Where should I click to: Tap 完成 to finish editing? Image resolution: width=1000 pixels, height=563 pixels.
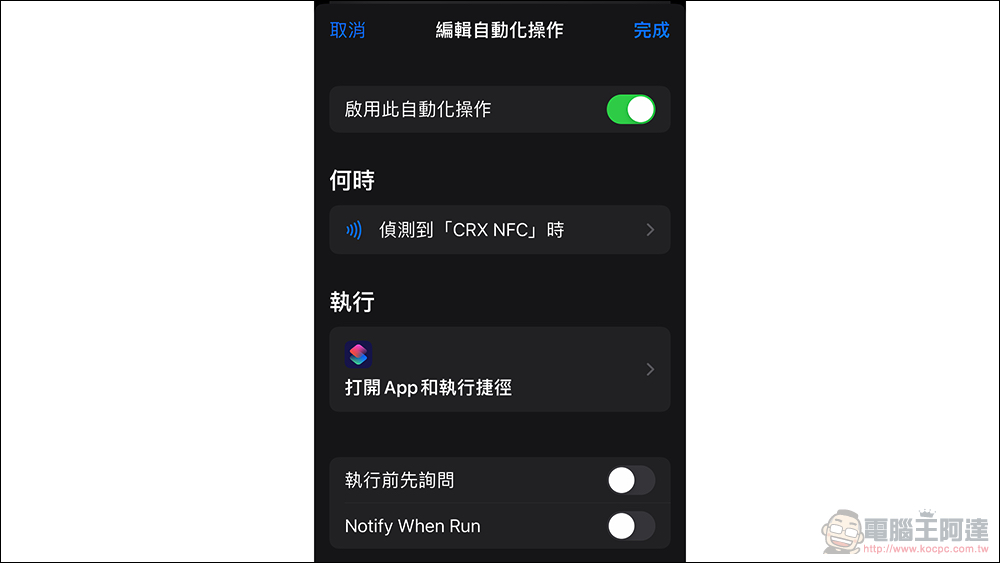pos(651,30)
